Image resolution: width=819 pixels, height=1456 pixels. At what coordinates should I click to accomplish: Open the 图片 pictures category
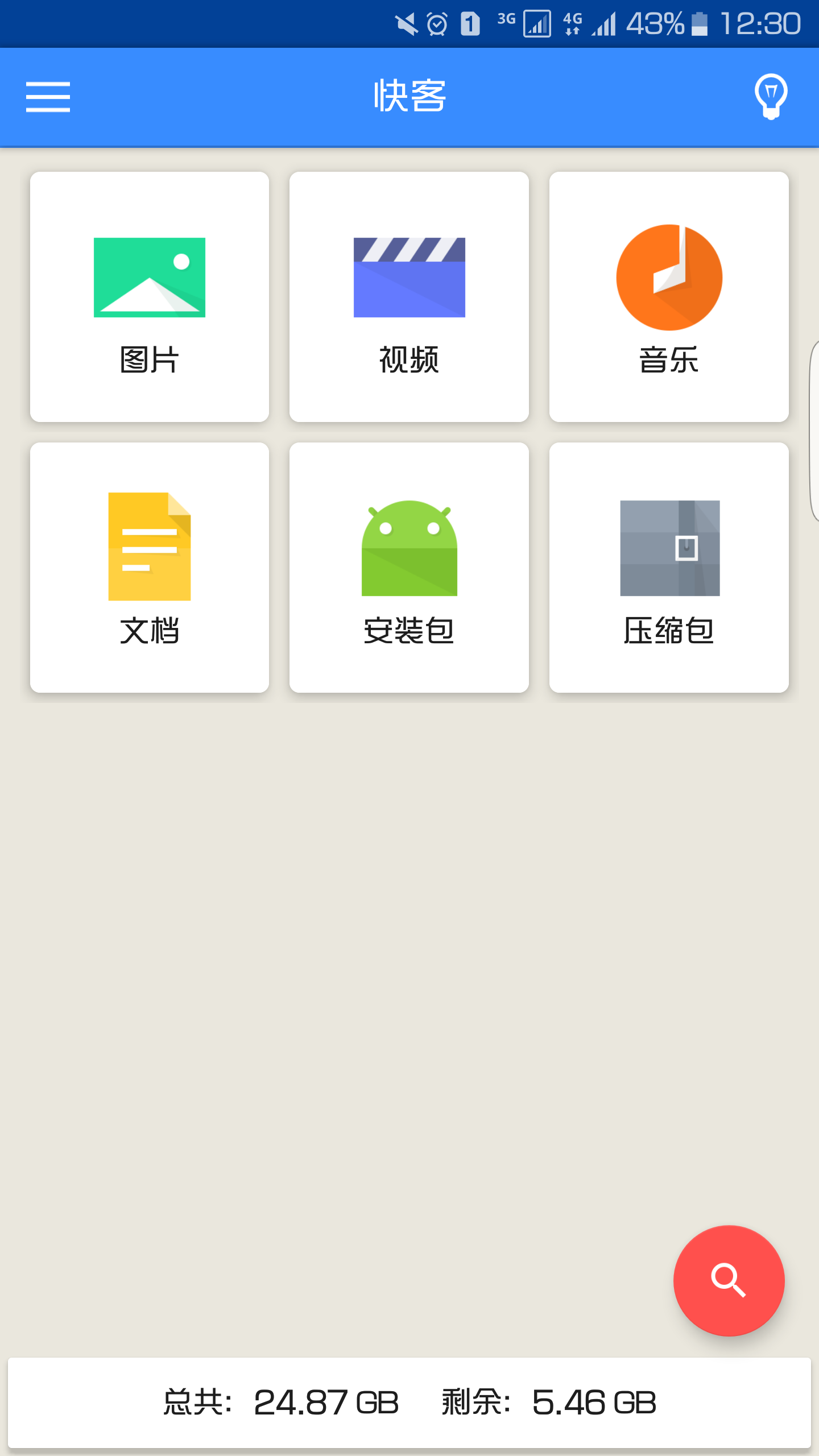tap(150, 297)
